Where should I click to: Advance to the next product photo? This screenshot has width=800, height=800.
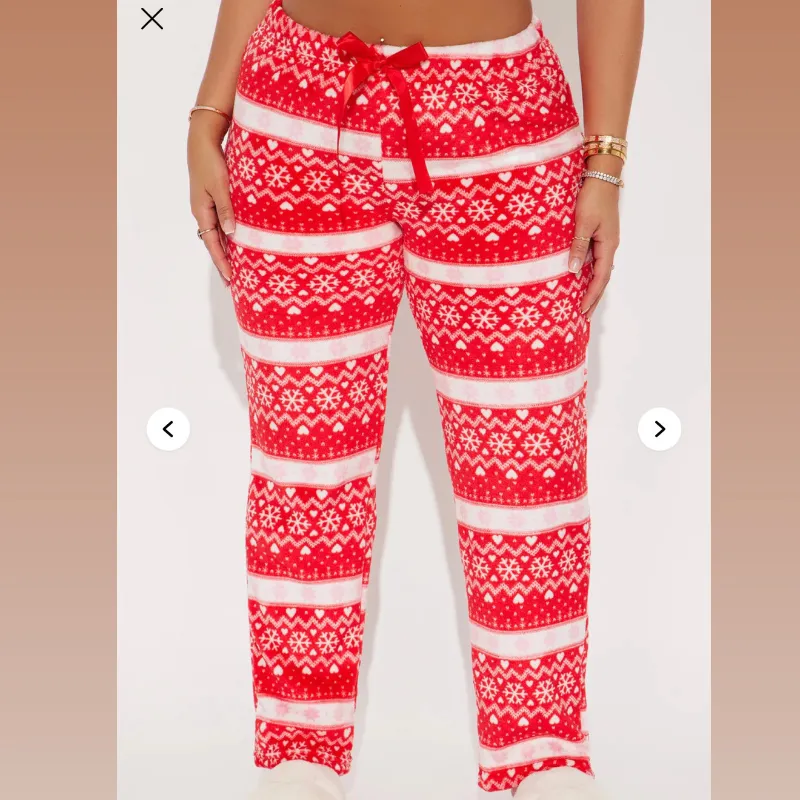(659, 429)
